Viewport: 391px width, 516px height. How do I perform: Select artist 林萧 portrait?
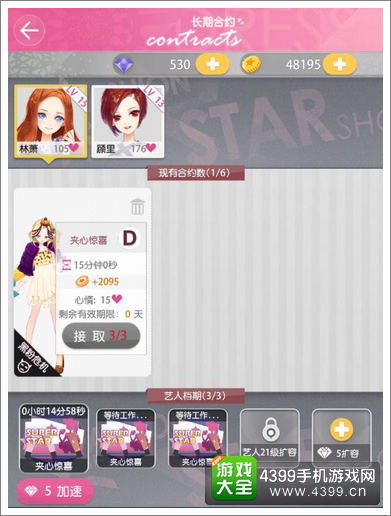(x=51, y=121)
